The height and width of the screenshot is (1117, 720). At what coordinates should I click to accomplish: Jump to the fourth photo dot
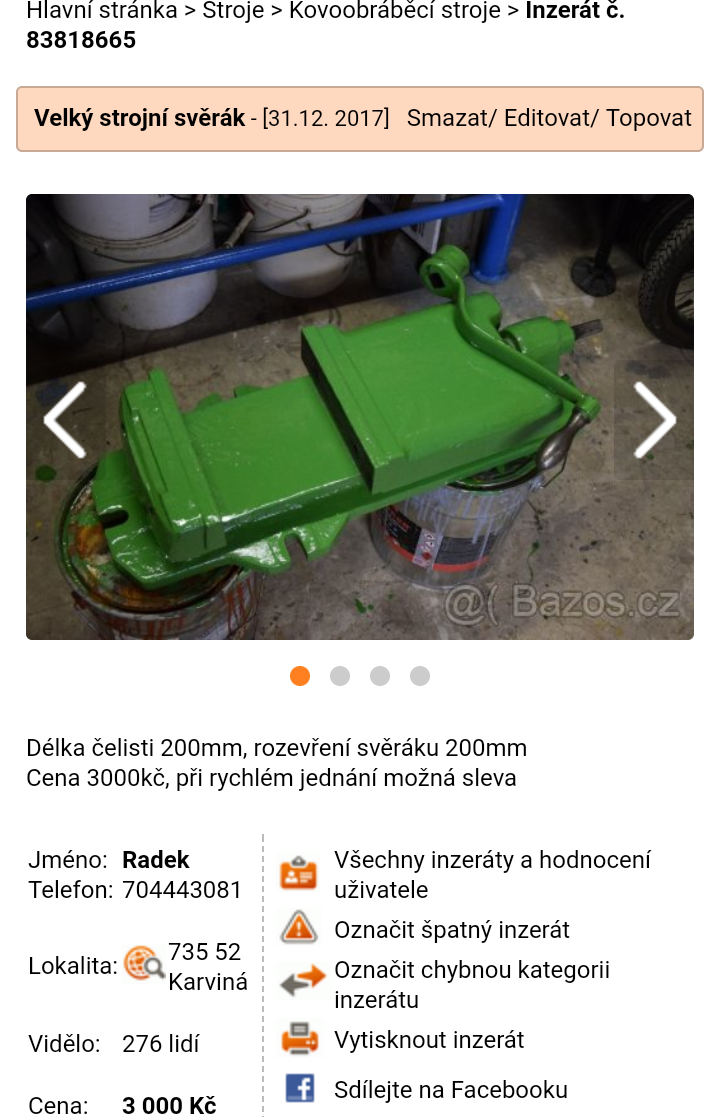pyautogui.click(x=420, y=676)
